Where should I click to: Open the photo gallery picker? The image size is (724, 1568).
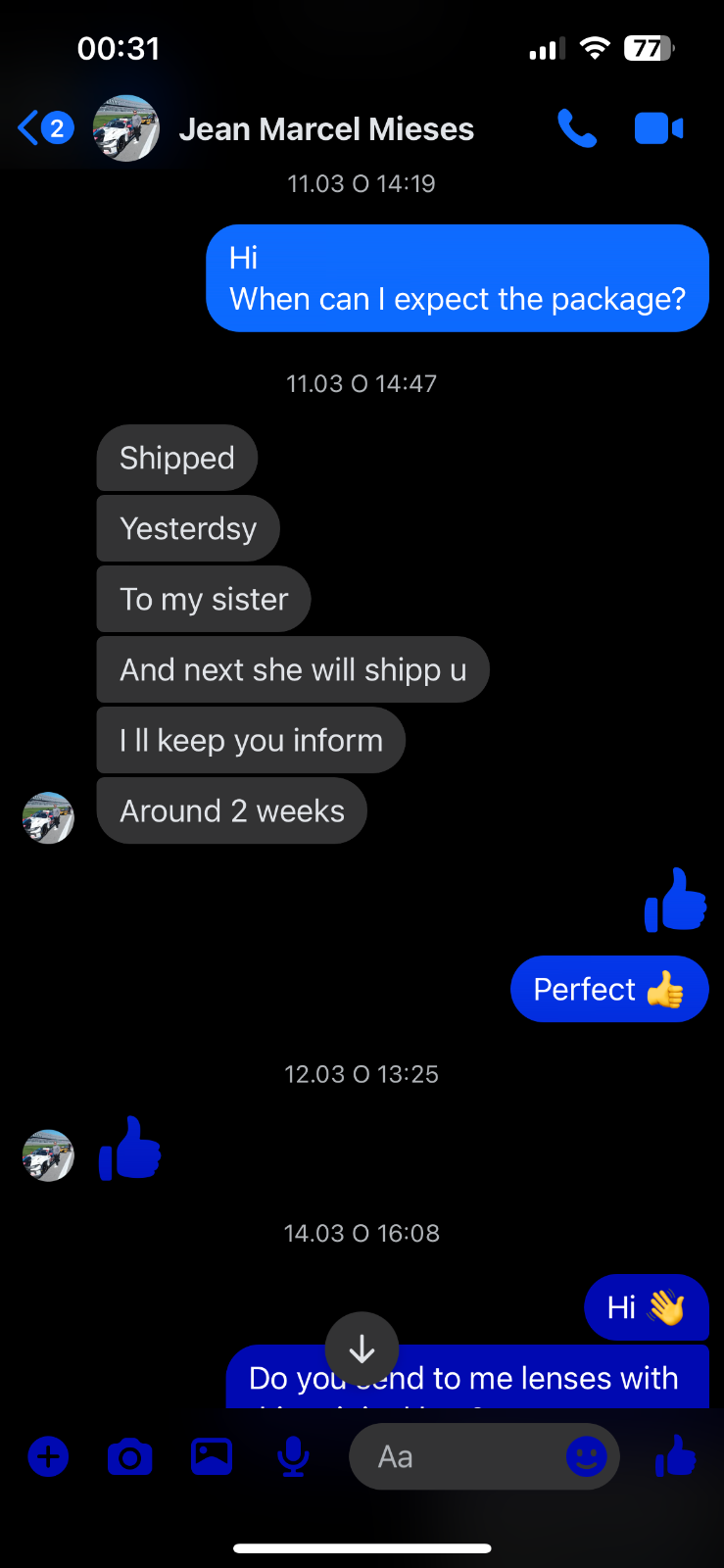tap(212, 1457)
